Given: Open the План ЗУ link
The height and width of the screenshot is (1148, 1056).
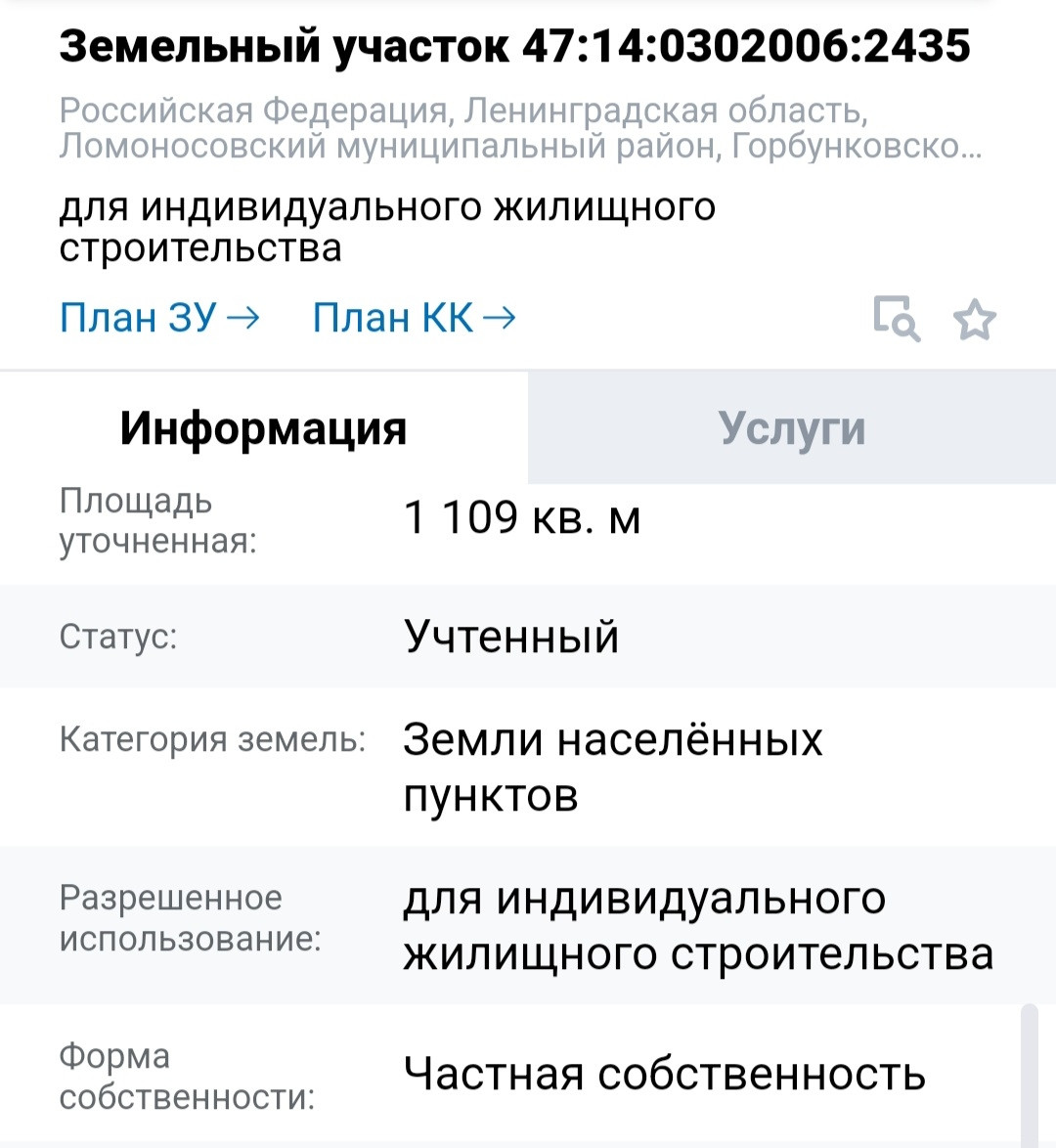Looking at the screenshot, I should [159, 318].
